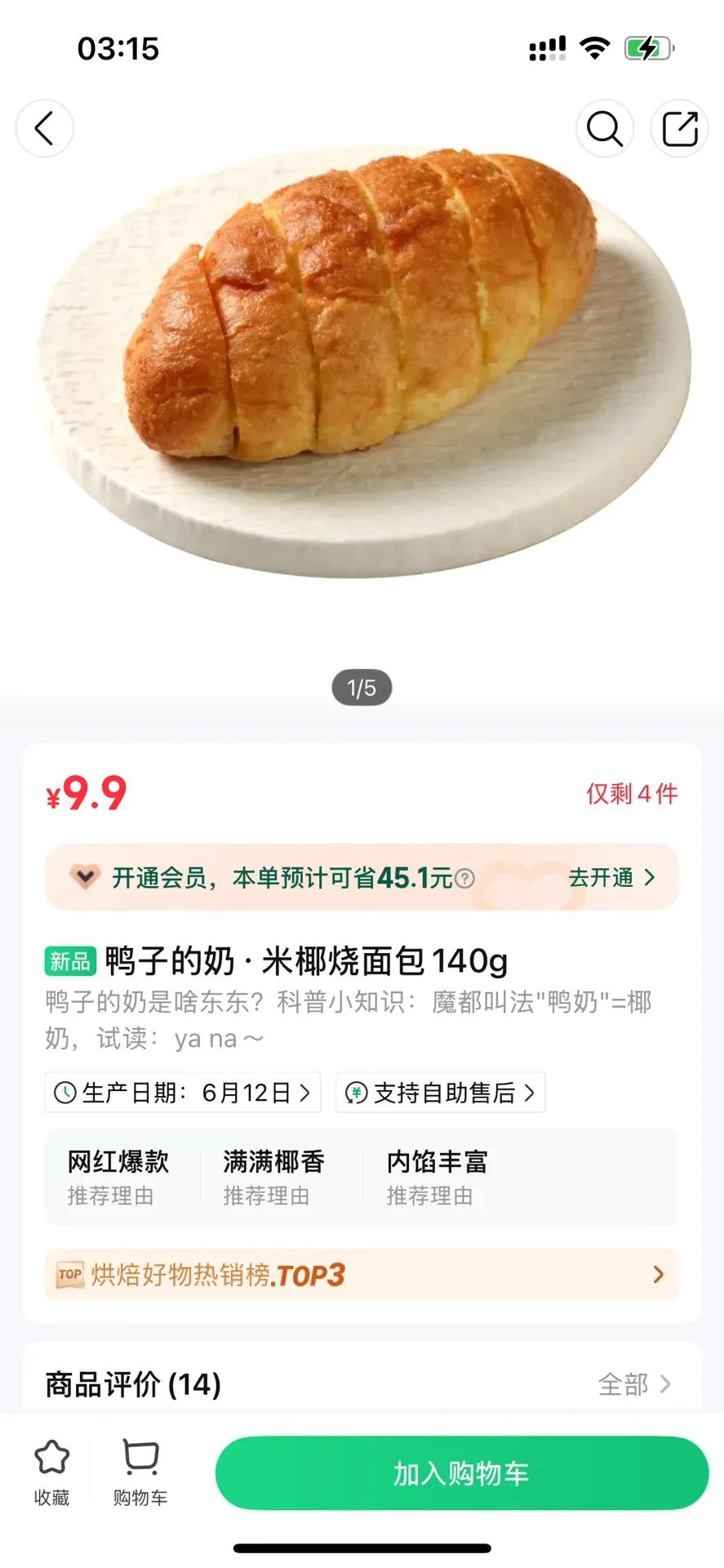Open the 购物车 shopping cart
This screenshot has height=1568, width=724.
(140, 1472)
